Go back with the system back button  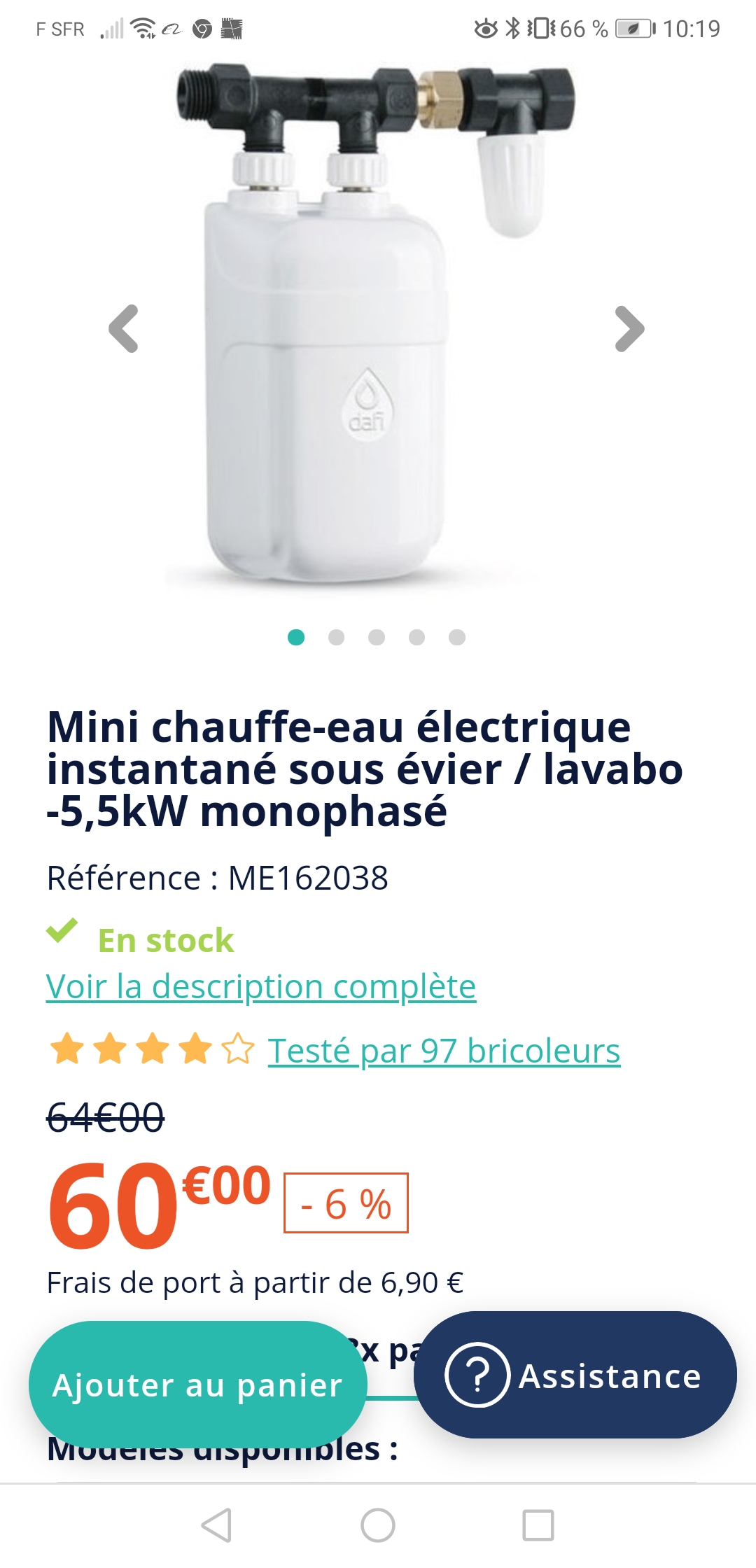(217, 1525)
